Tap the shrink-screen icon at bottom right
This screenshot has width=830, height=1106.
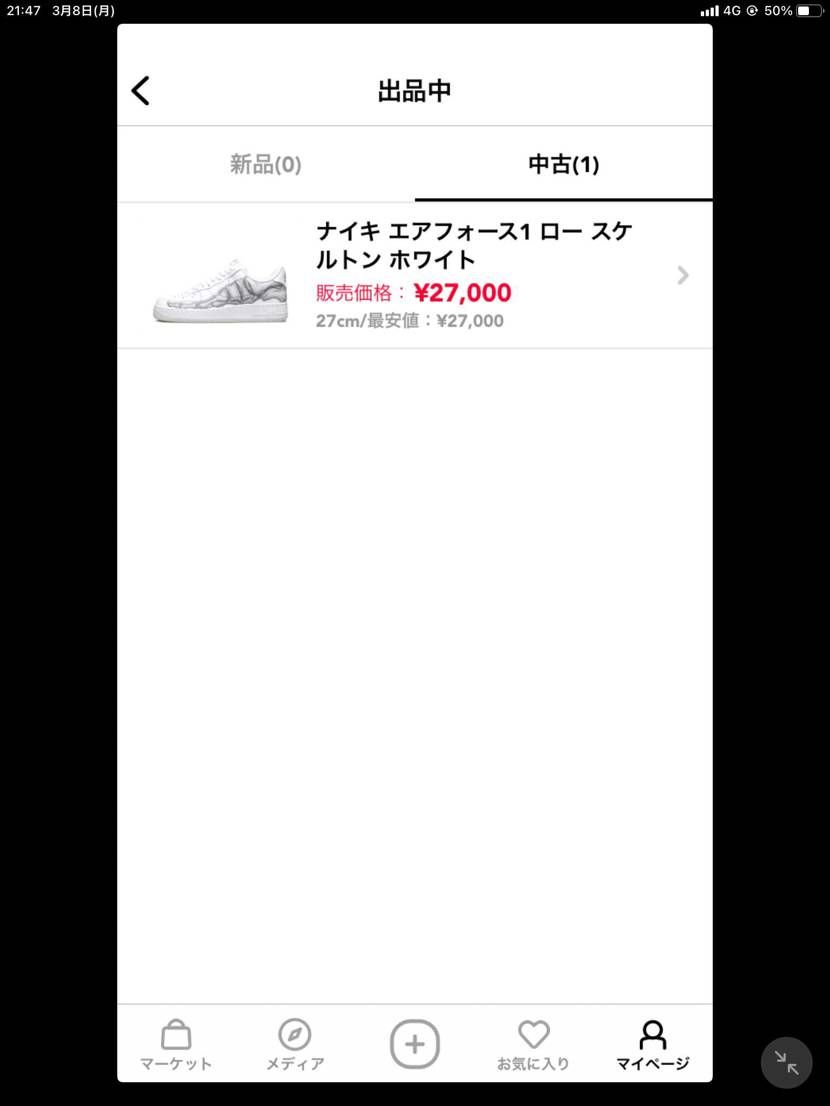tap(786, 1062)
